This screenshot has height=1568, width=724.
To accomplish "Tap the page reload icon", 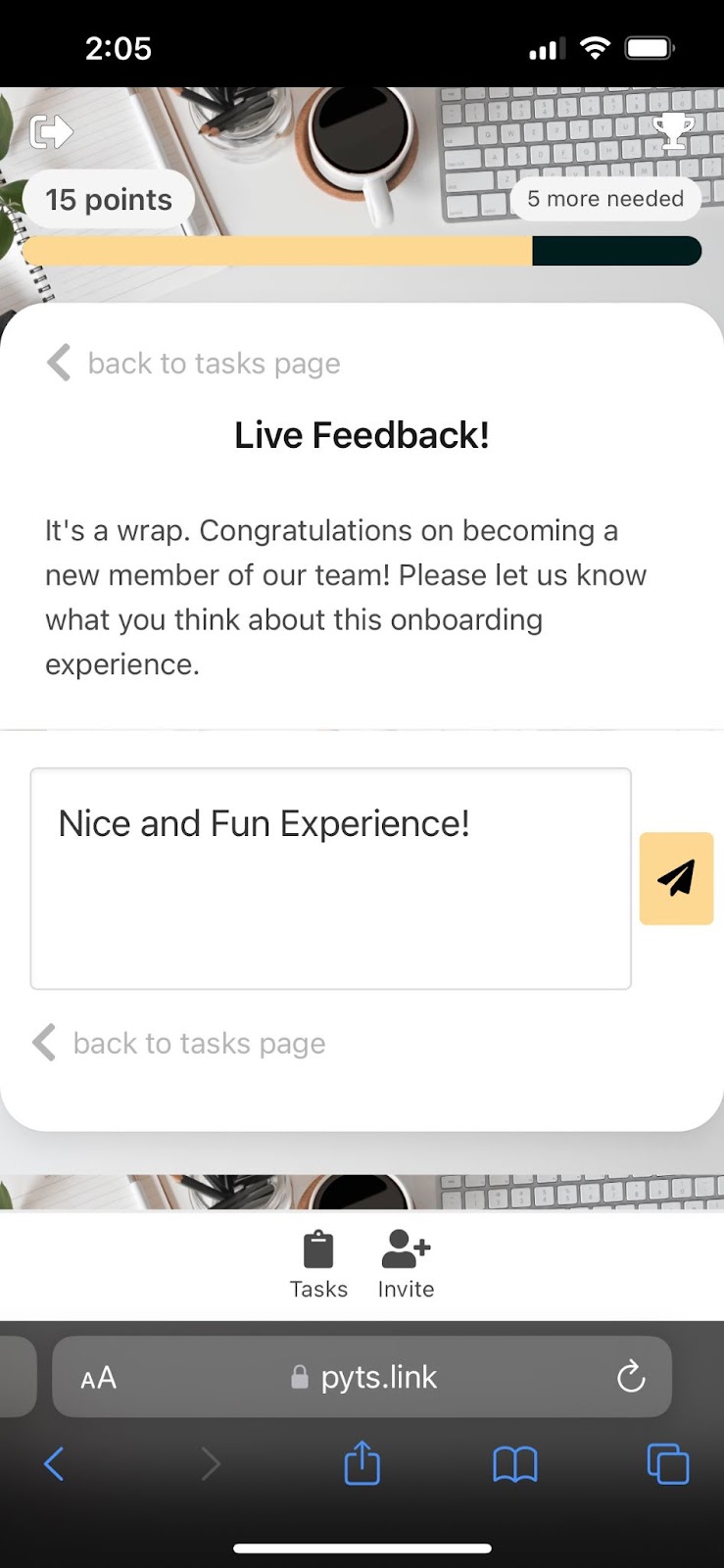I will 631,1377.
